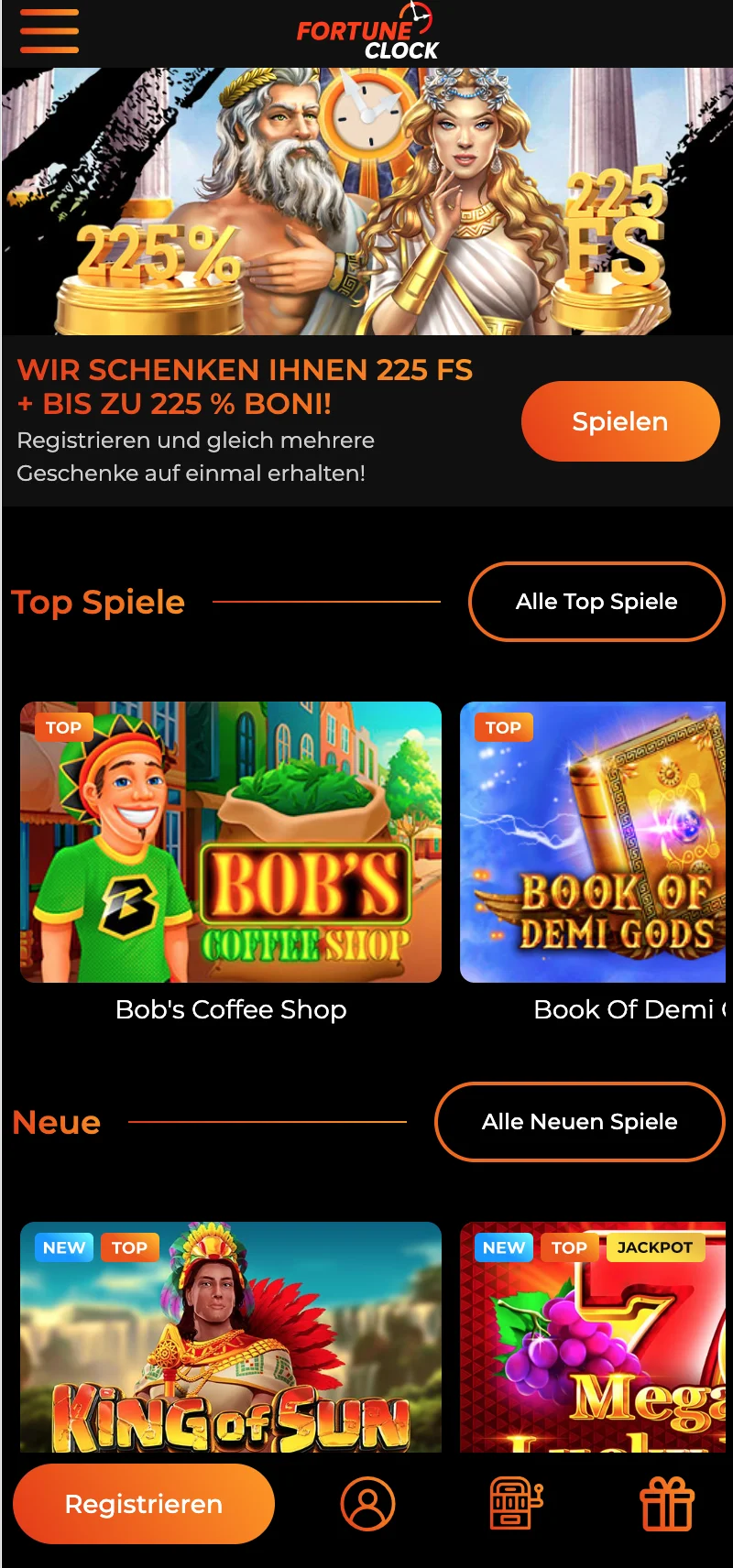This screenshot has height=1568, width=733.
Task: Open Book Of Demi Gods game
Action: (x=593, y=843)
